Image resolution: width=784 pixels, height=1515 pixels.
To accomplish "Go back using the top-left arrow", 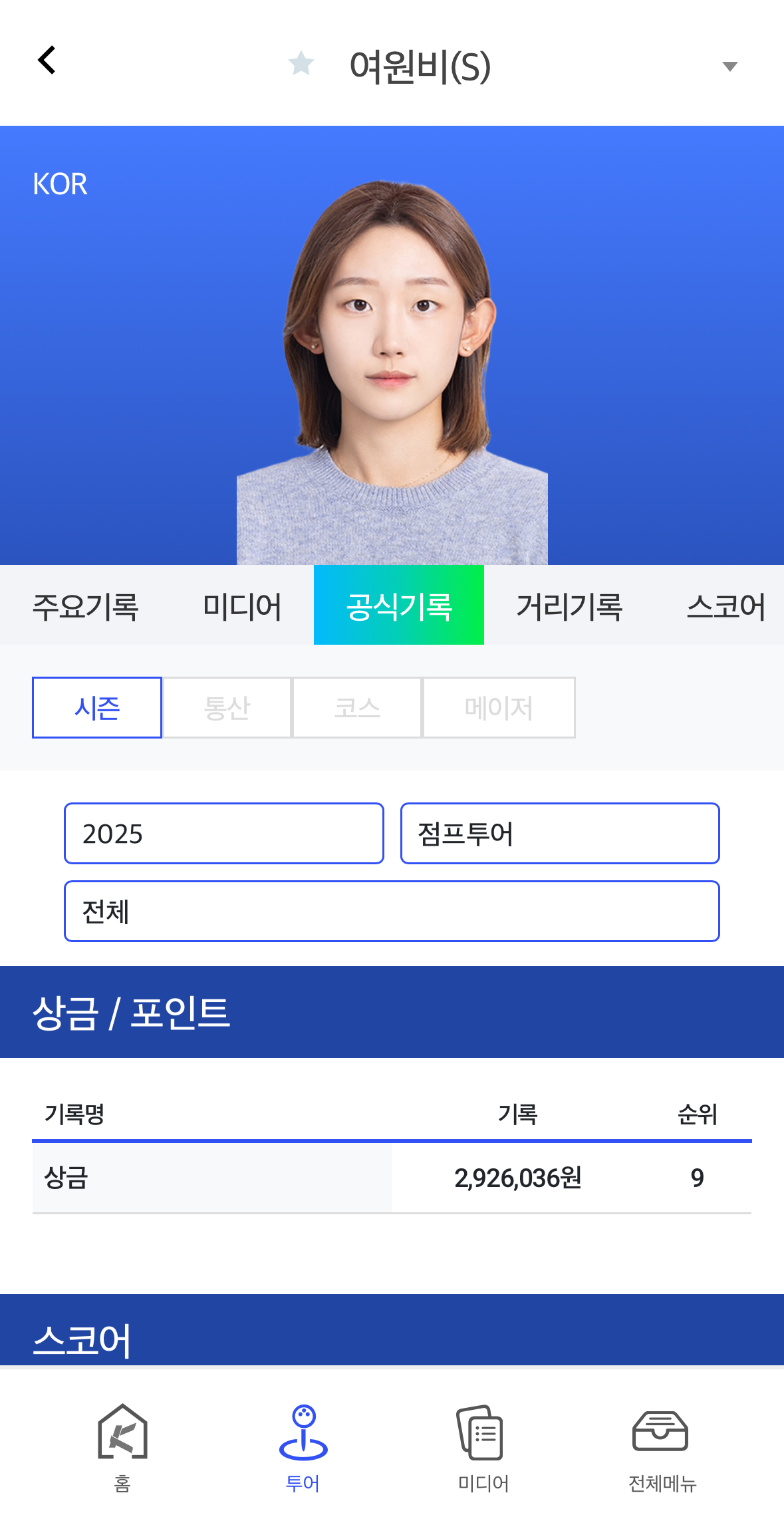I will coord(47,61).
